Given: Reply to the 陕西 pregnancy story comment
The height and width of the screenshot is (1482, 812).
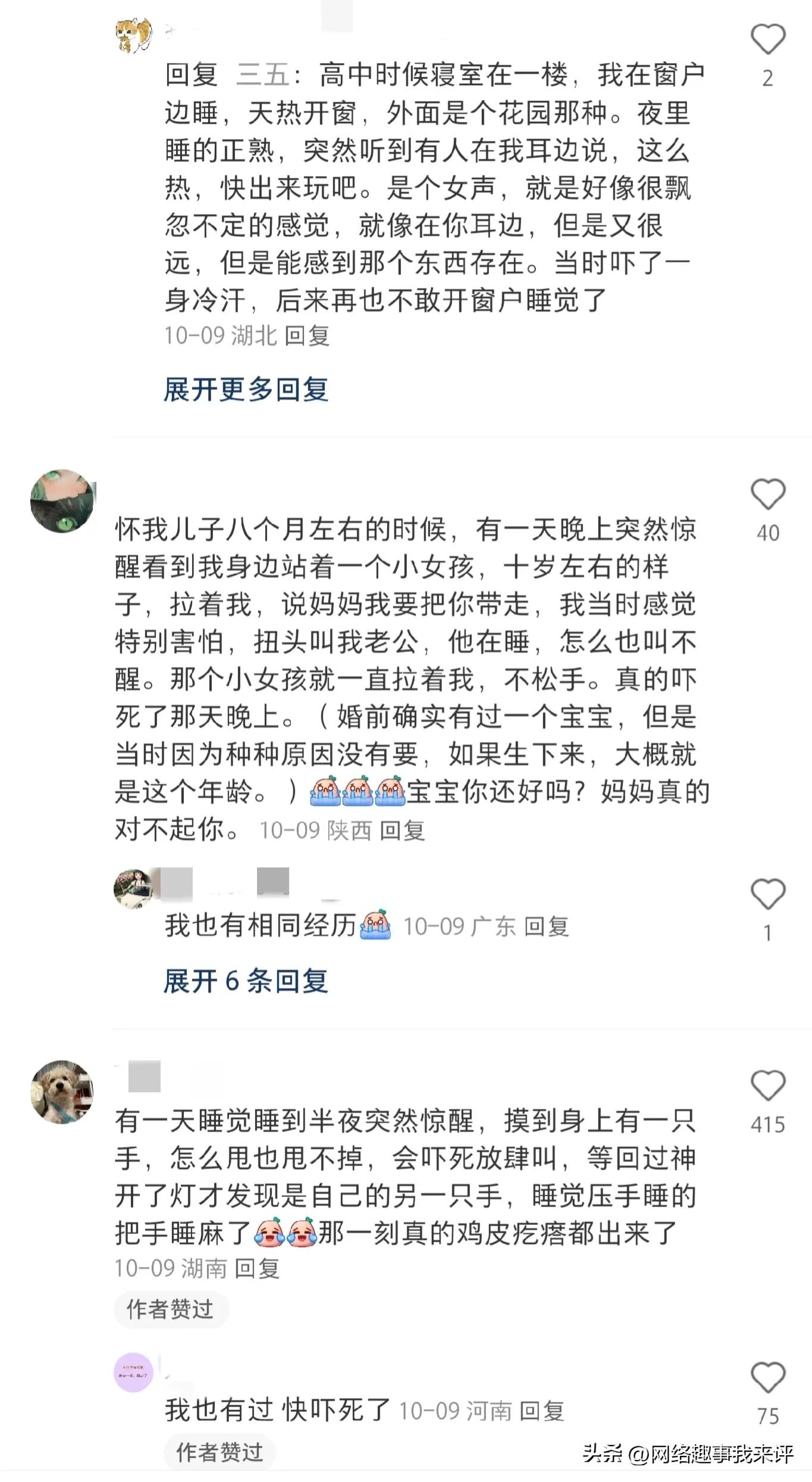Looking at the screenshot, I should pos(402,831).
